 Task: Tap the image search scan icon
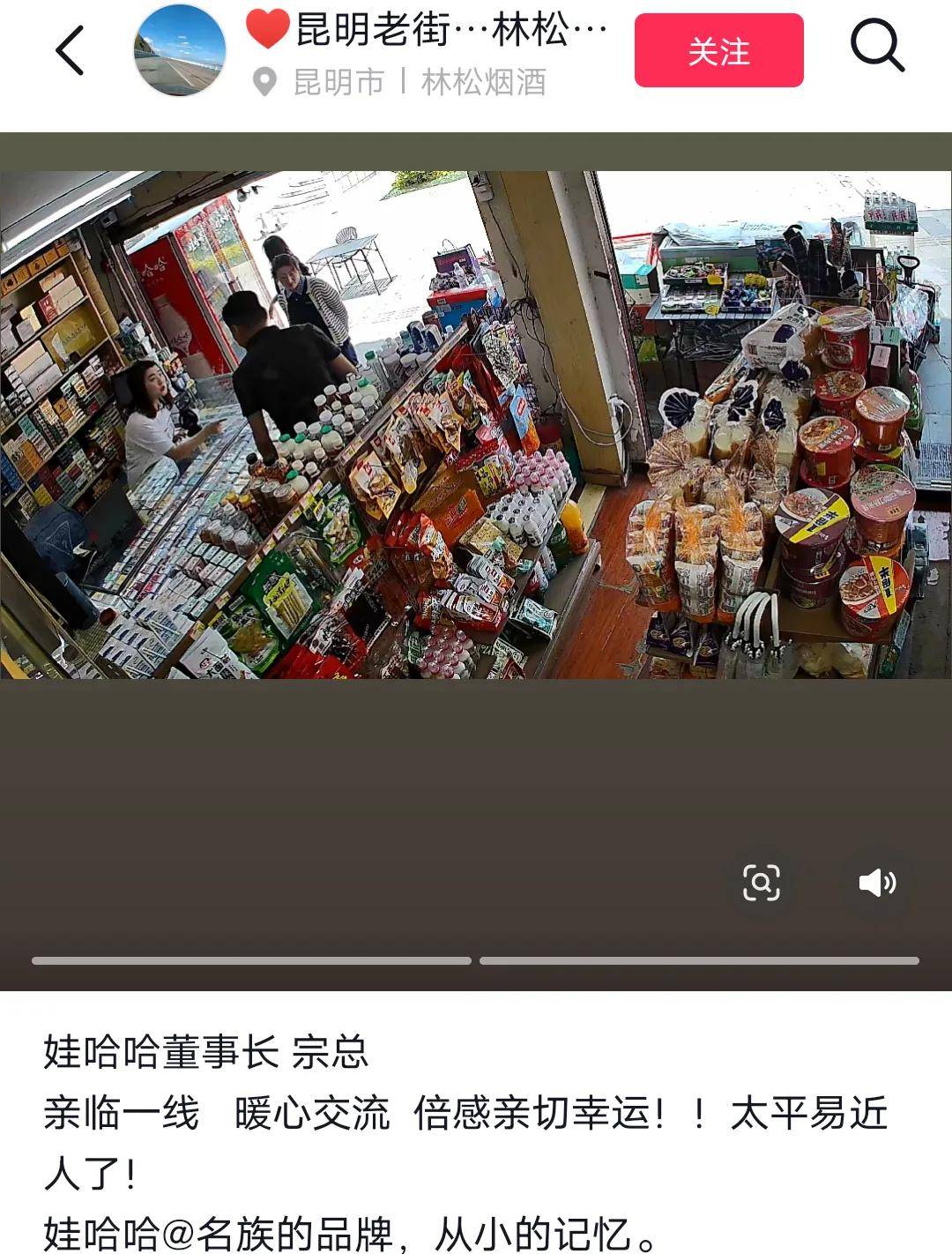762,883
